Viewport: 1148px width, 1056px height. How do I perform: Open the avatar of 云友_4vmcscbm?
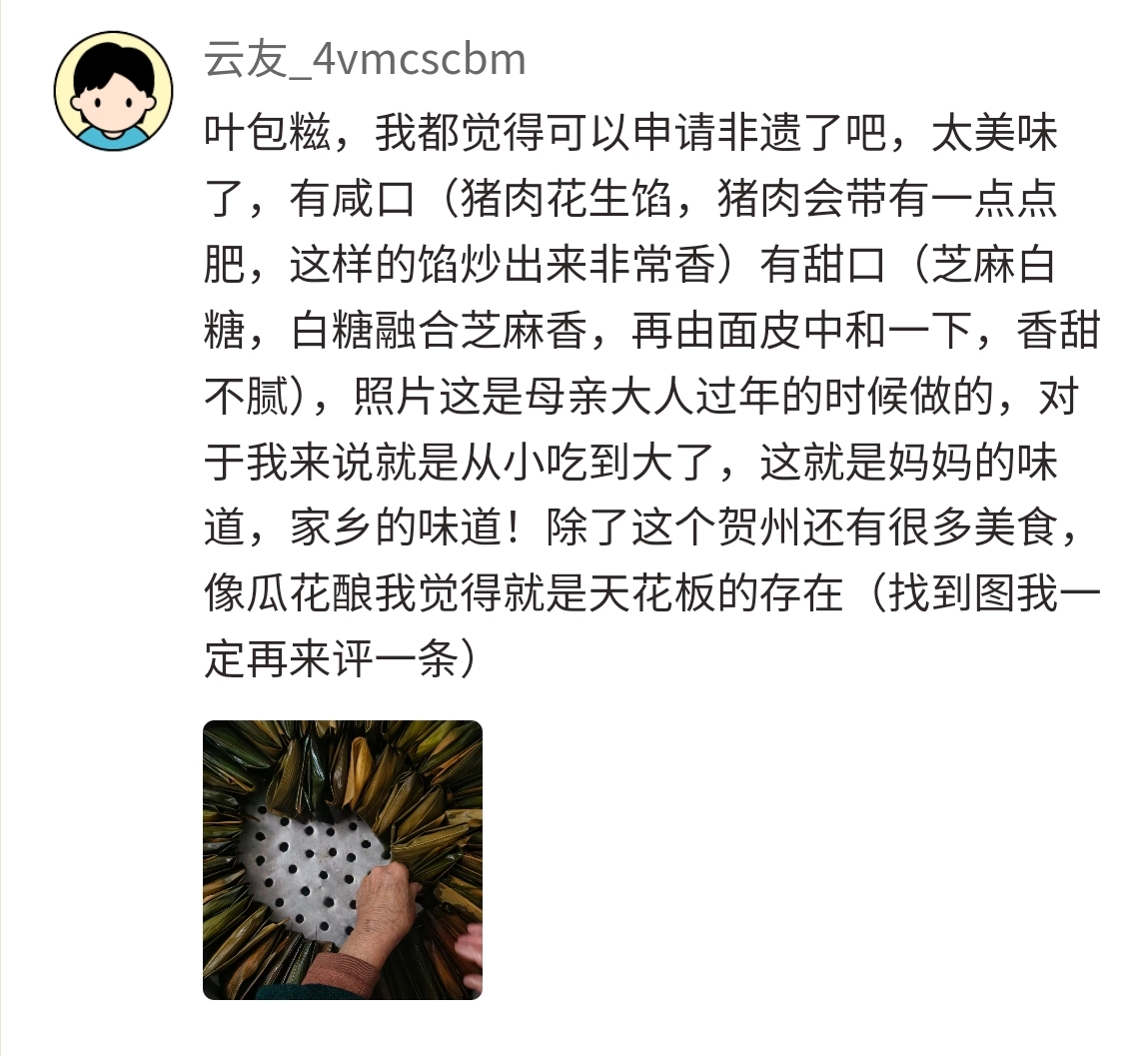pos(113,91)
